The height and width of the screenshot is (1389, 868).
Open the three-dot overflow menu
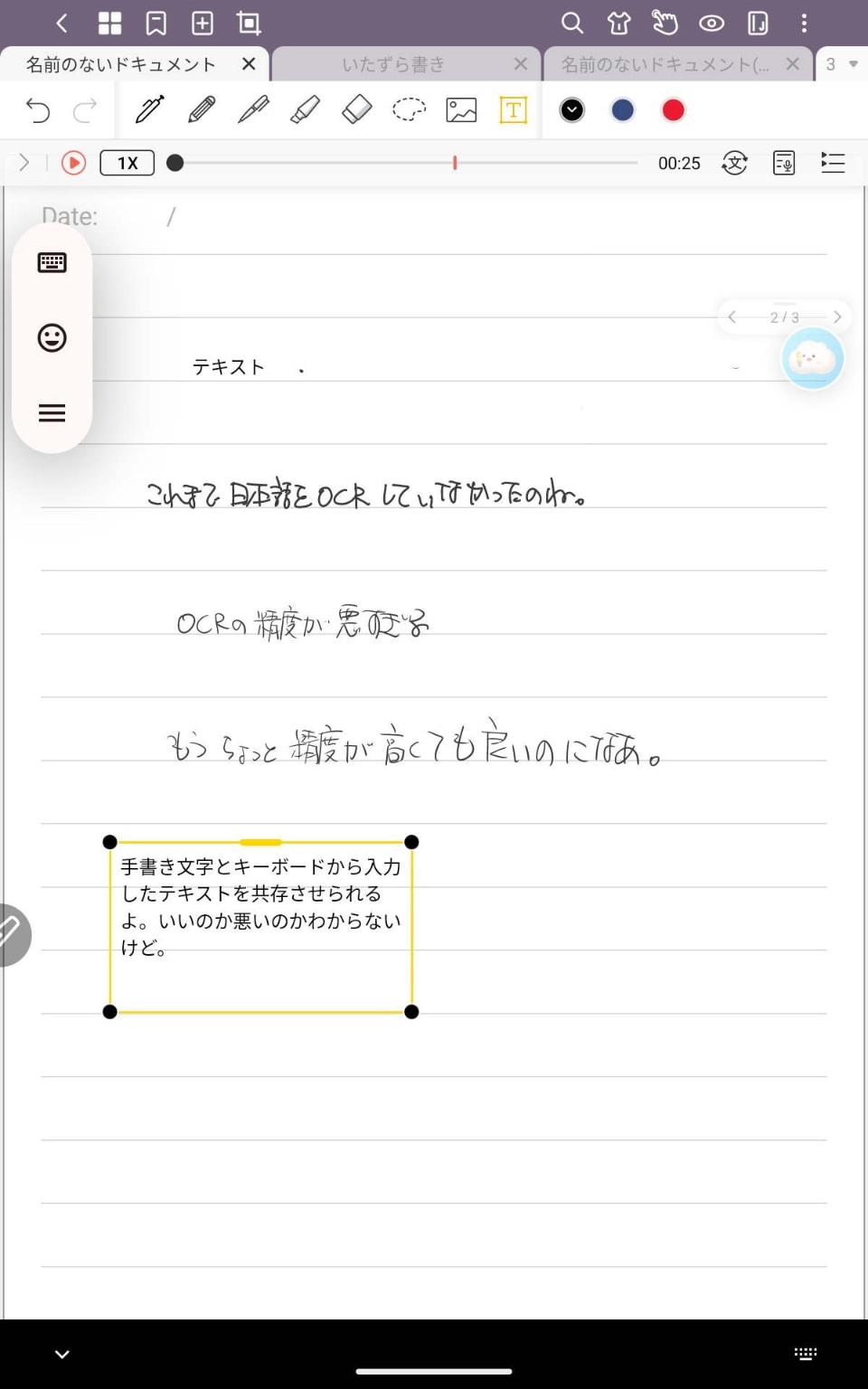click(804, 24)
